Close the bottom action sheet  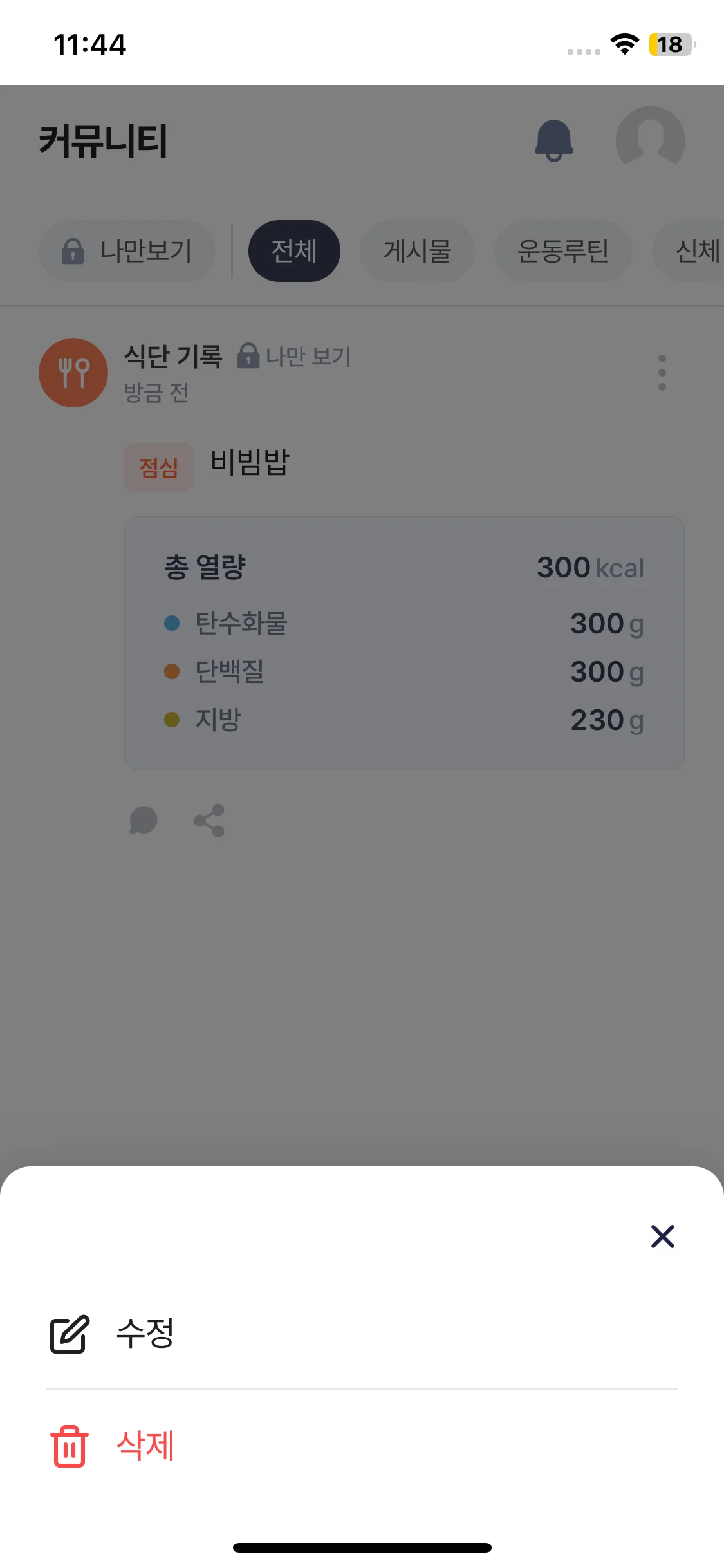(x=662, y=1237)
